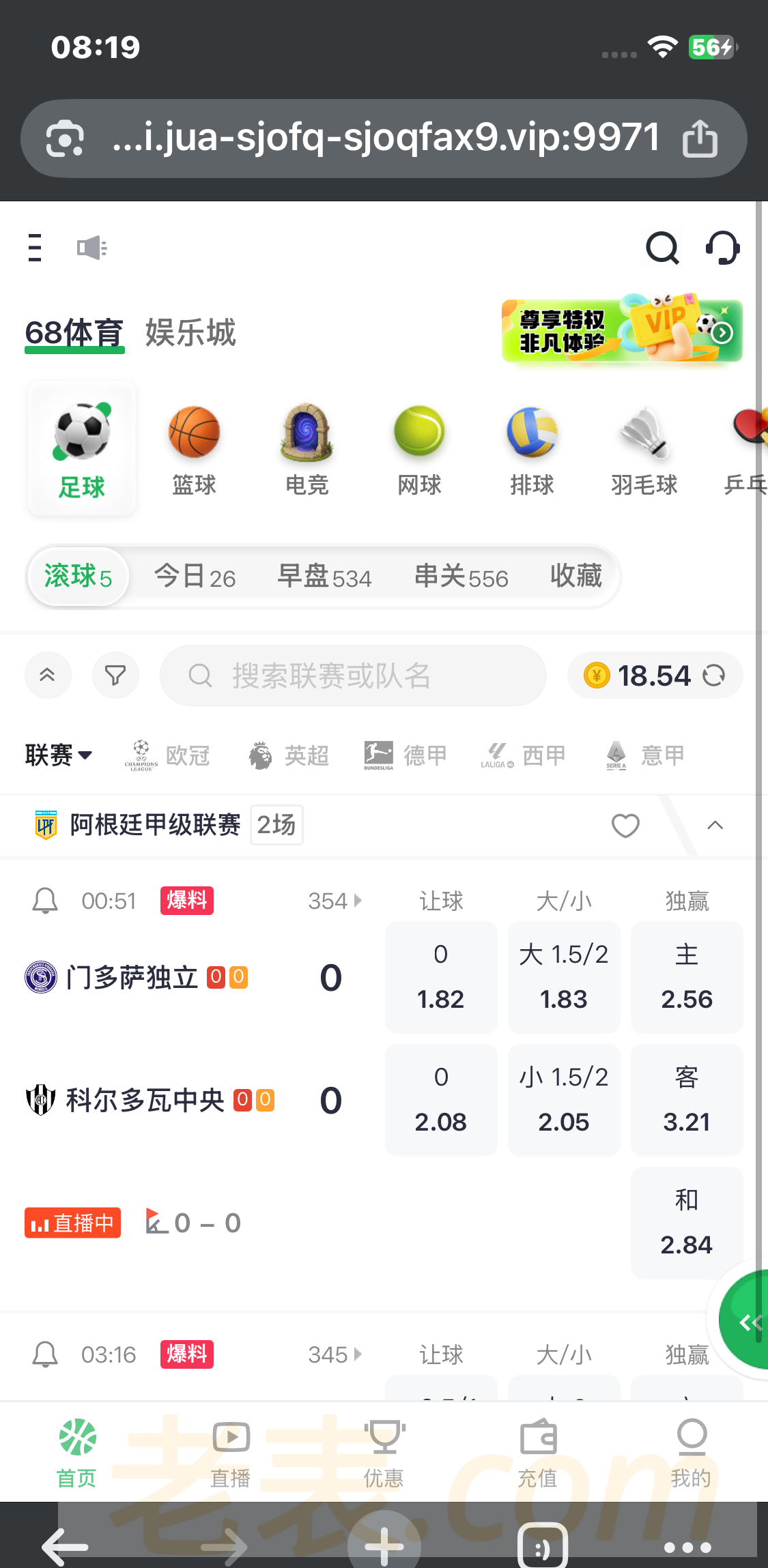768x1568 pixels.
Task: Select 主 2.56 win odds
Action: point(686,977)
